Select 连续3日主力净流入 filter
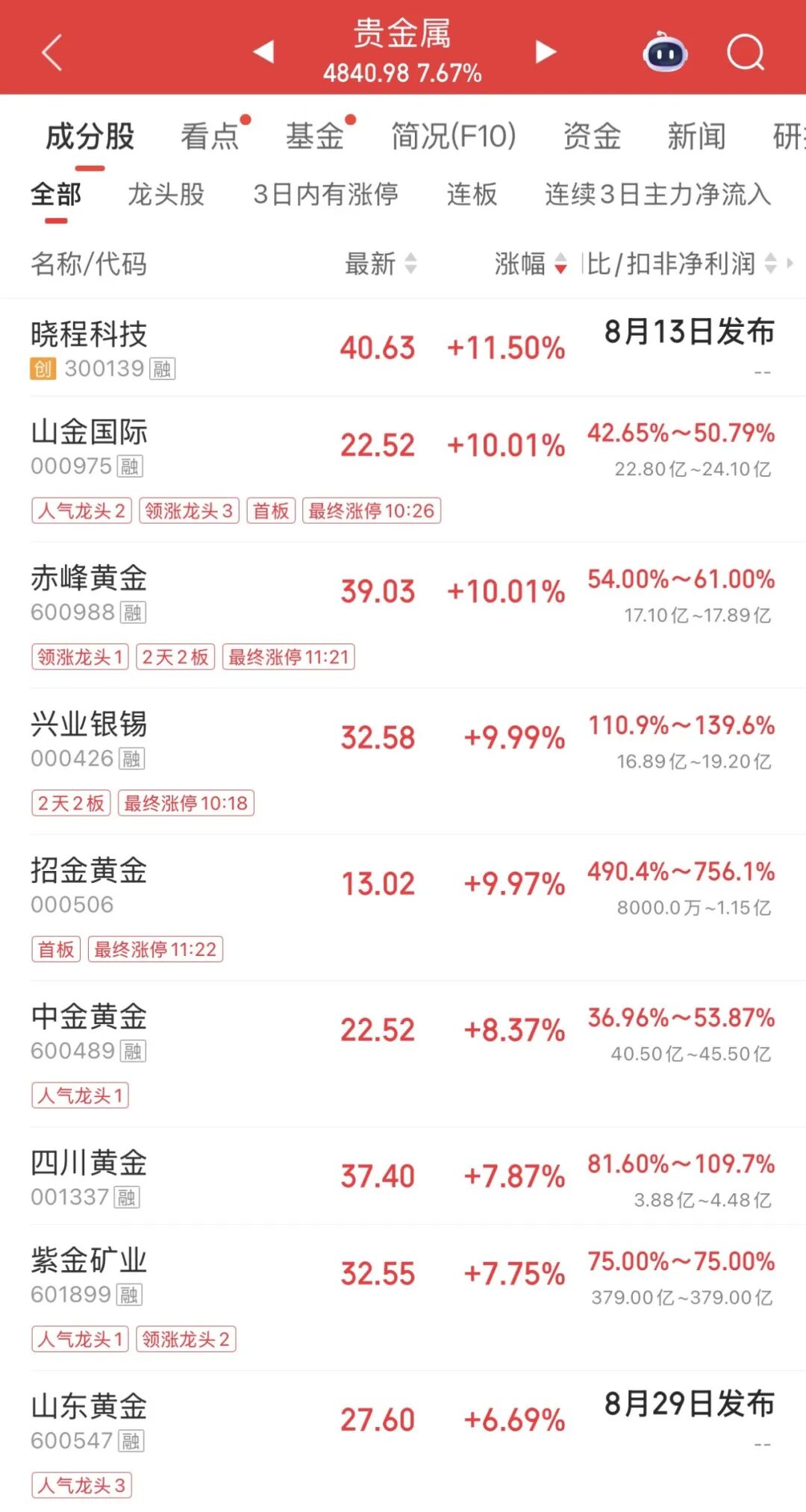The image size is (806, 1512). click(x=657, y=194)
